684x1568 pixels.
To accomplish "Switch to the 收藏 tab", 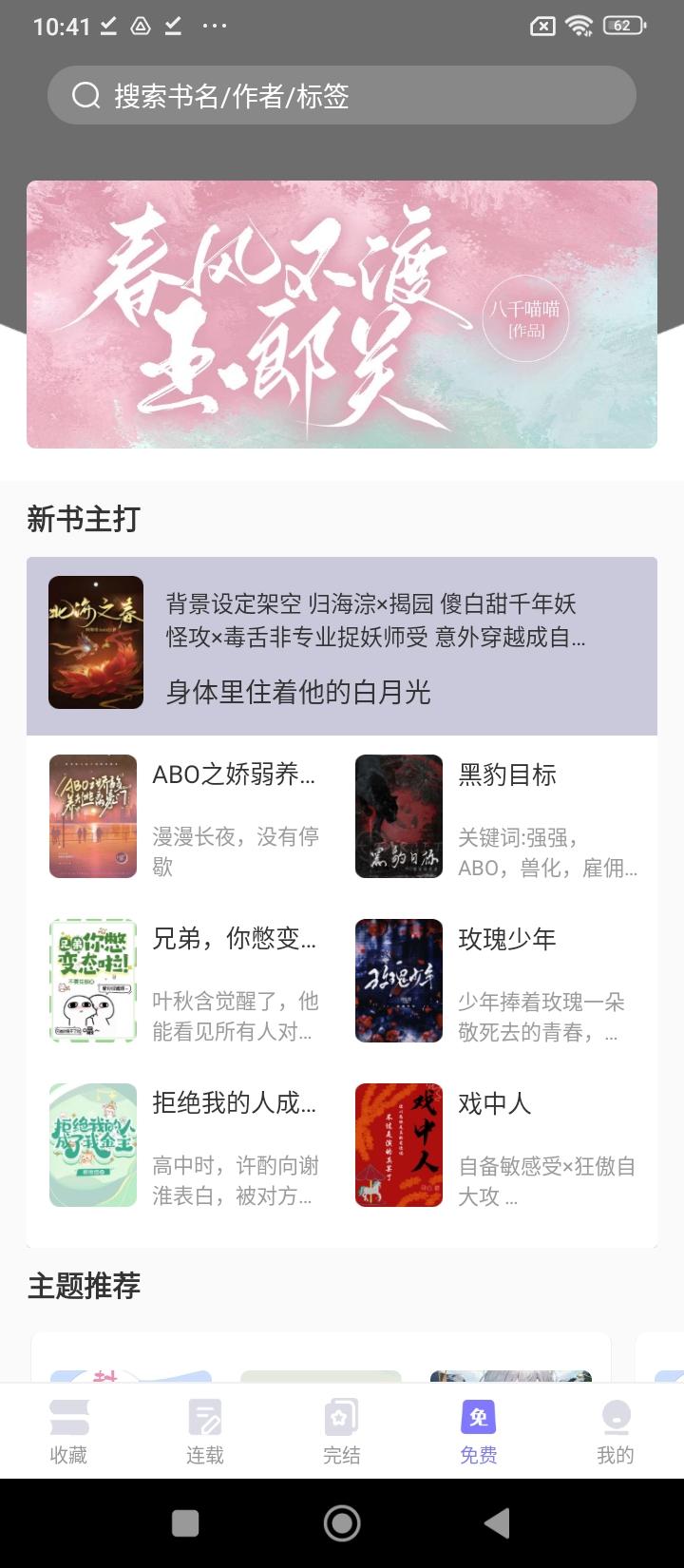I will click(68, 1431).
